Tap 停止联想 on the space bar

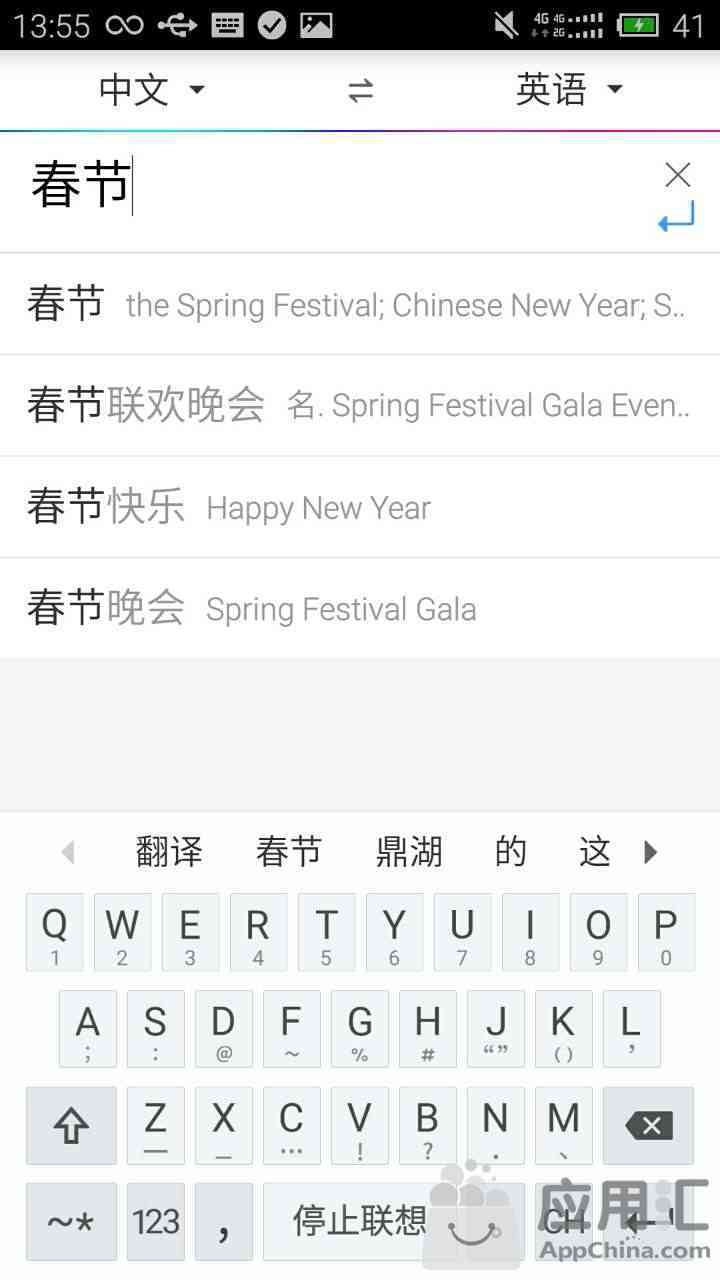(360, 1221)
